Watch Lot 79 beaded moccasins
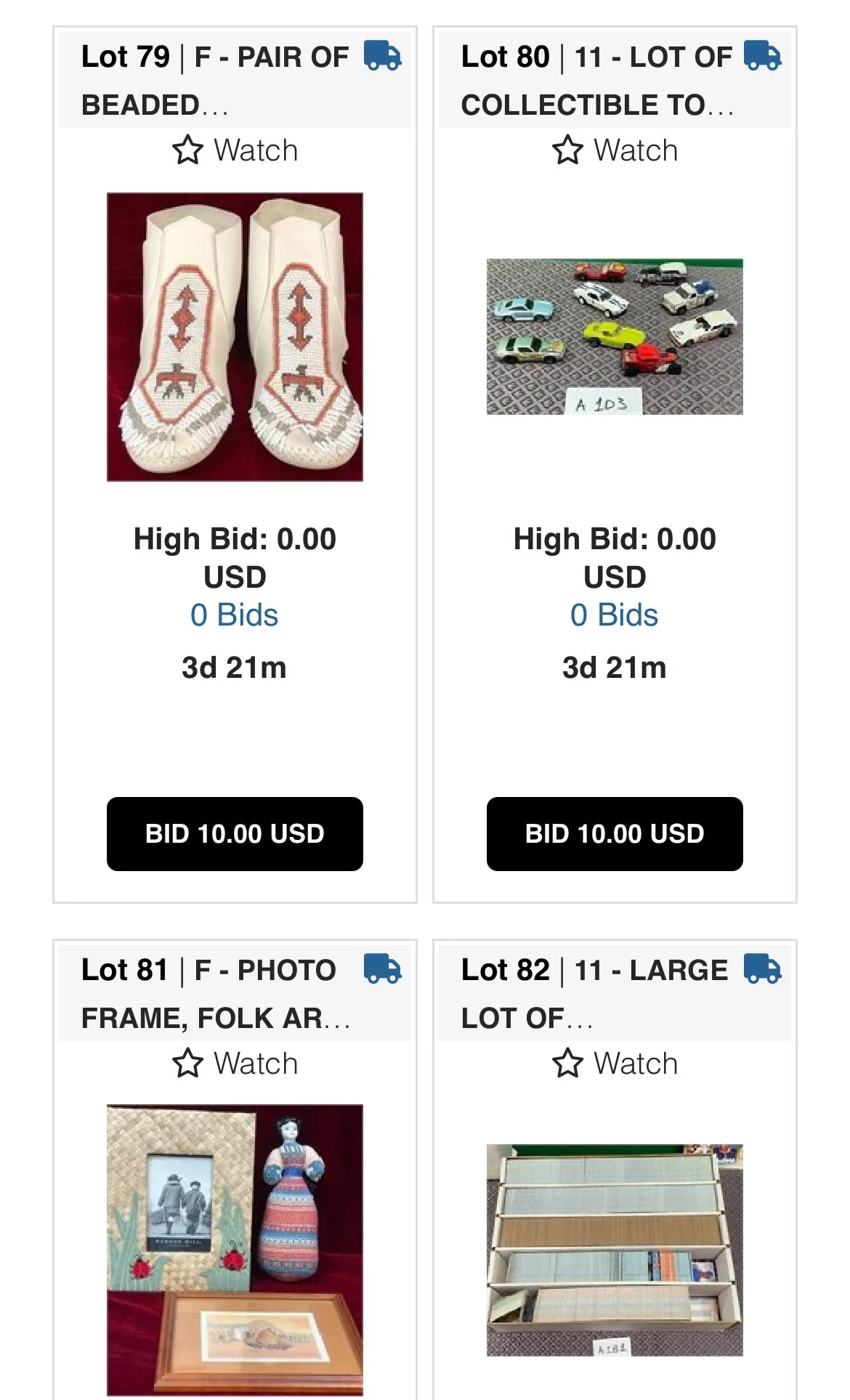 (235, 150)
